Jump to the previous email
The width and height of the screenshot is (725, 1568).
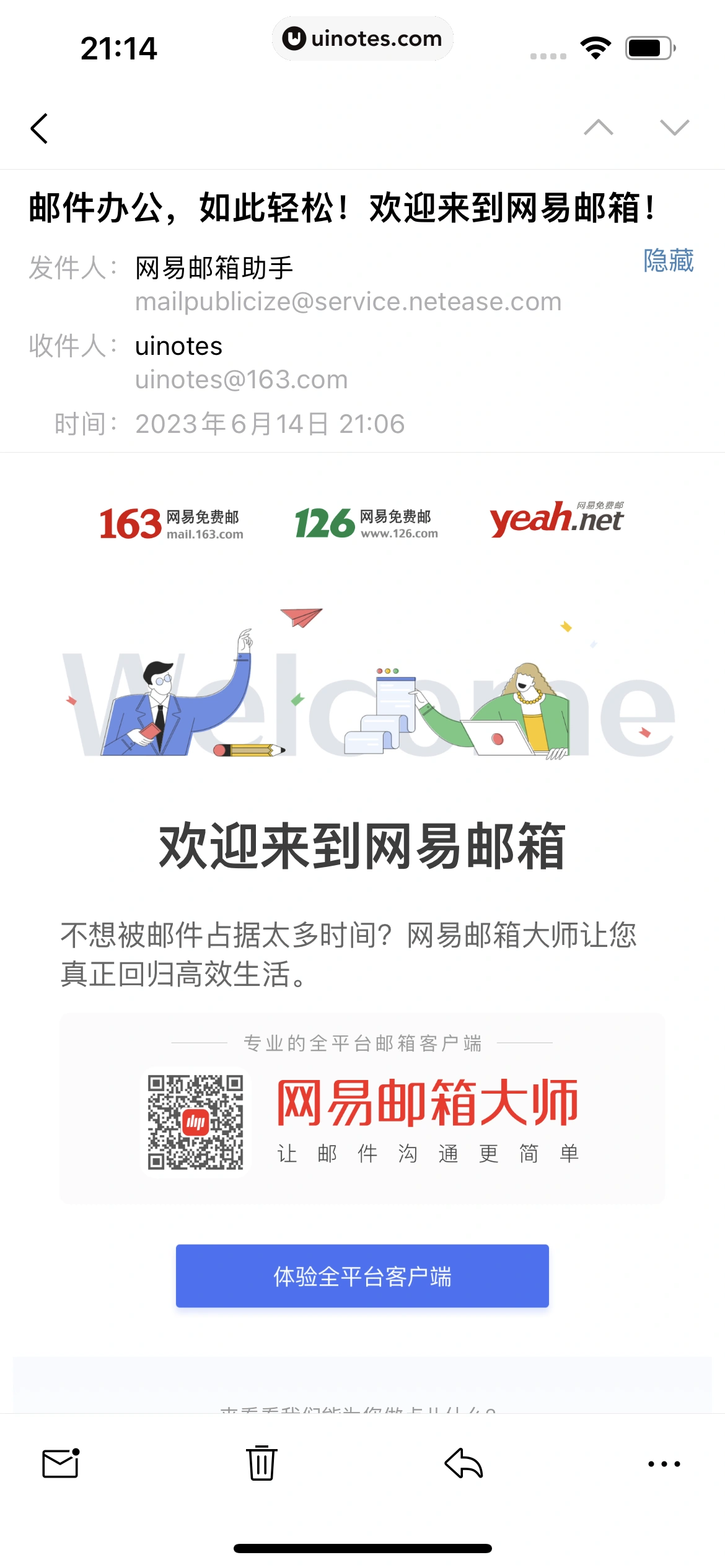point(598,128)
